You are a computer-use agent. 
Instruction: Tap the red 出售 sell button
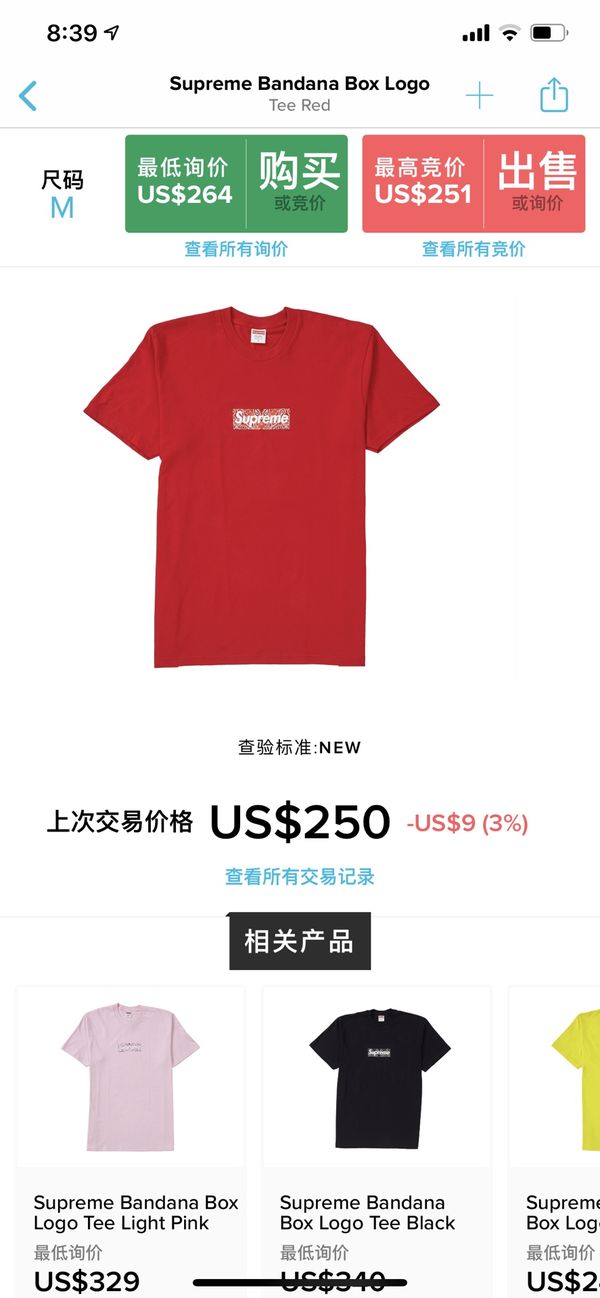pyautogui.click(x=473, y=184)
